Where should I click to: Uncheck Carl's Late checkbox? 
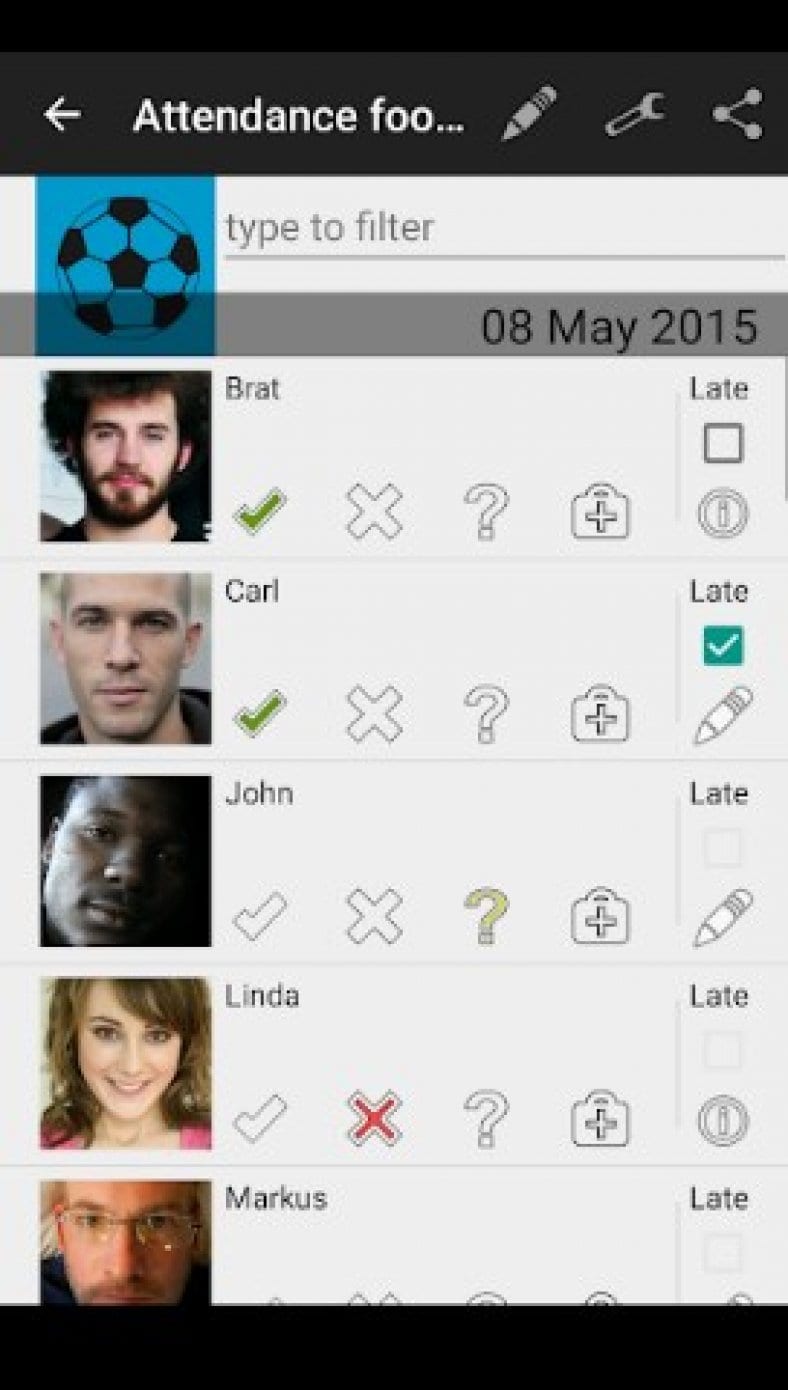(x=722, y=646)
